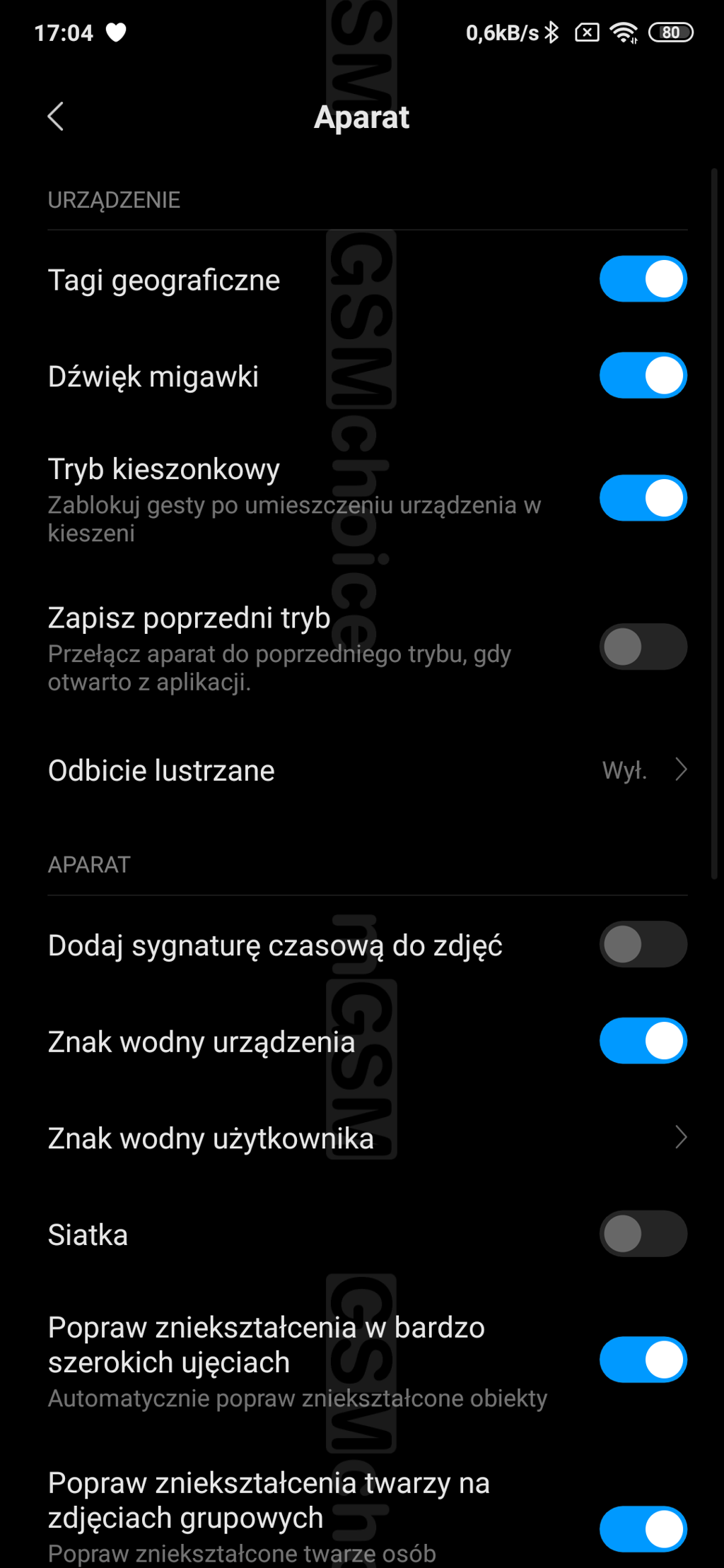Switch off Znak wodny urządzenia

[643, 1041]
